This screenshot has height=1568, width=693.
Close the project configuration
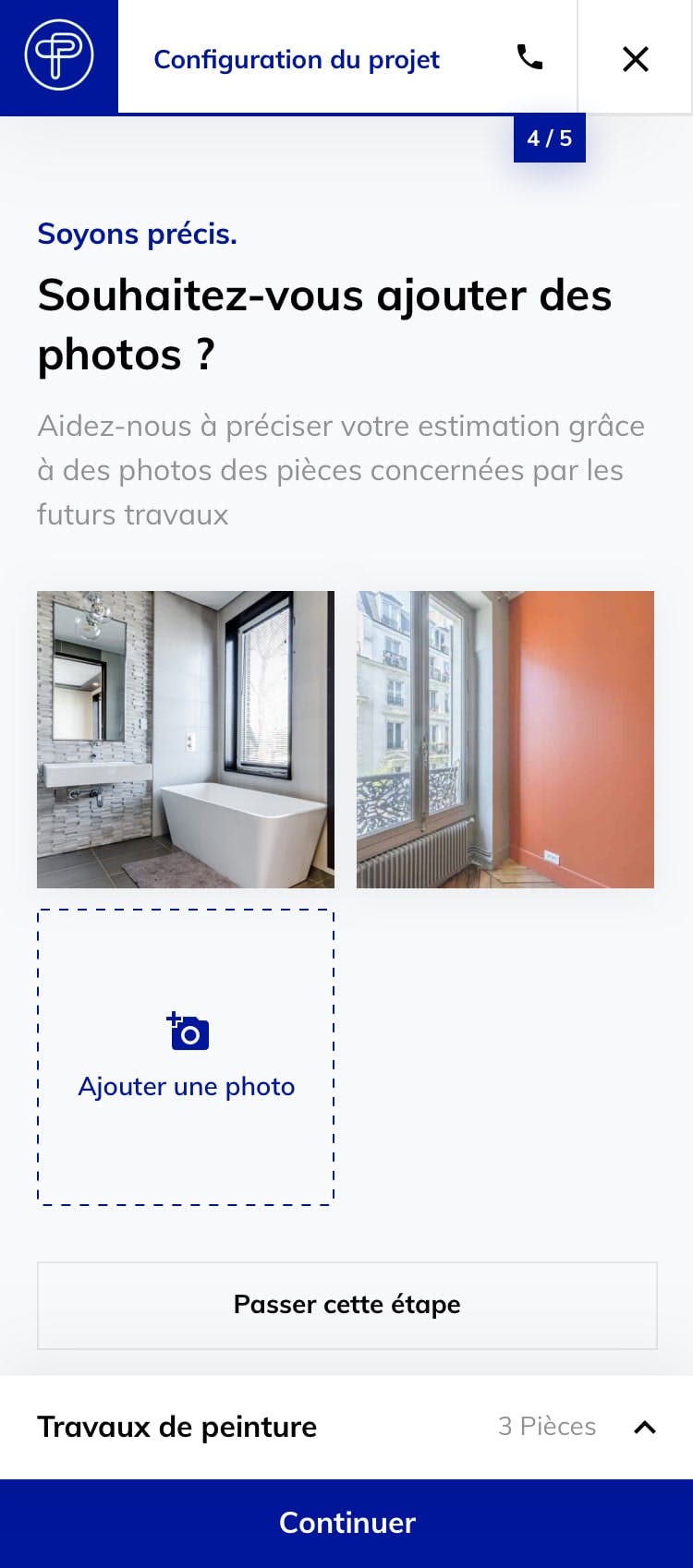pos(636,59)
